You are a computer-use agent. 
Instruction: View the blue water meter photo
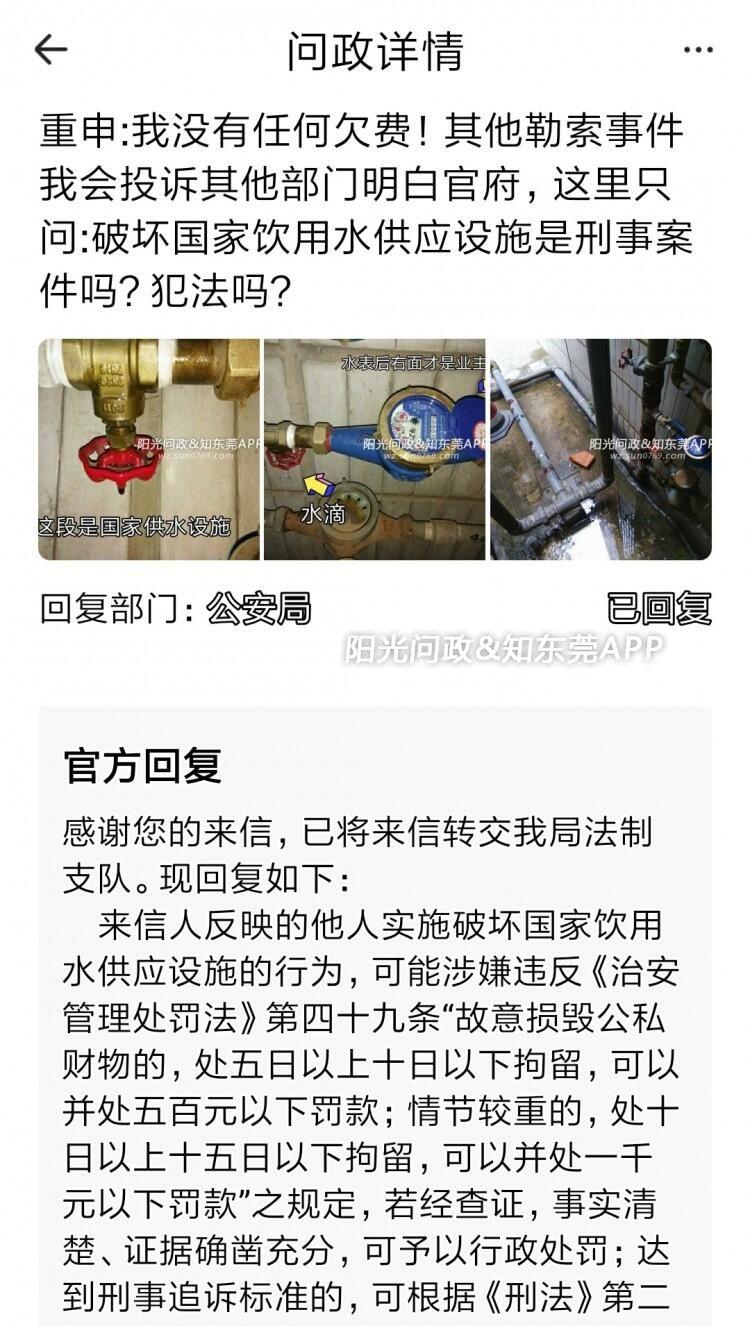coord(374,449)
